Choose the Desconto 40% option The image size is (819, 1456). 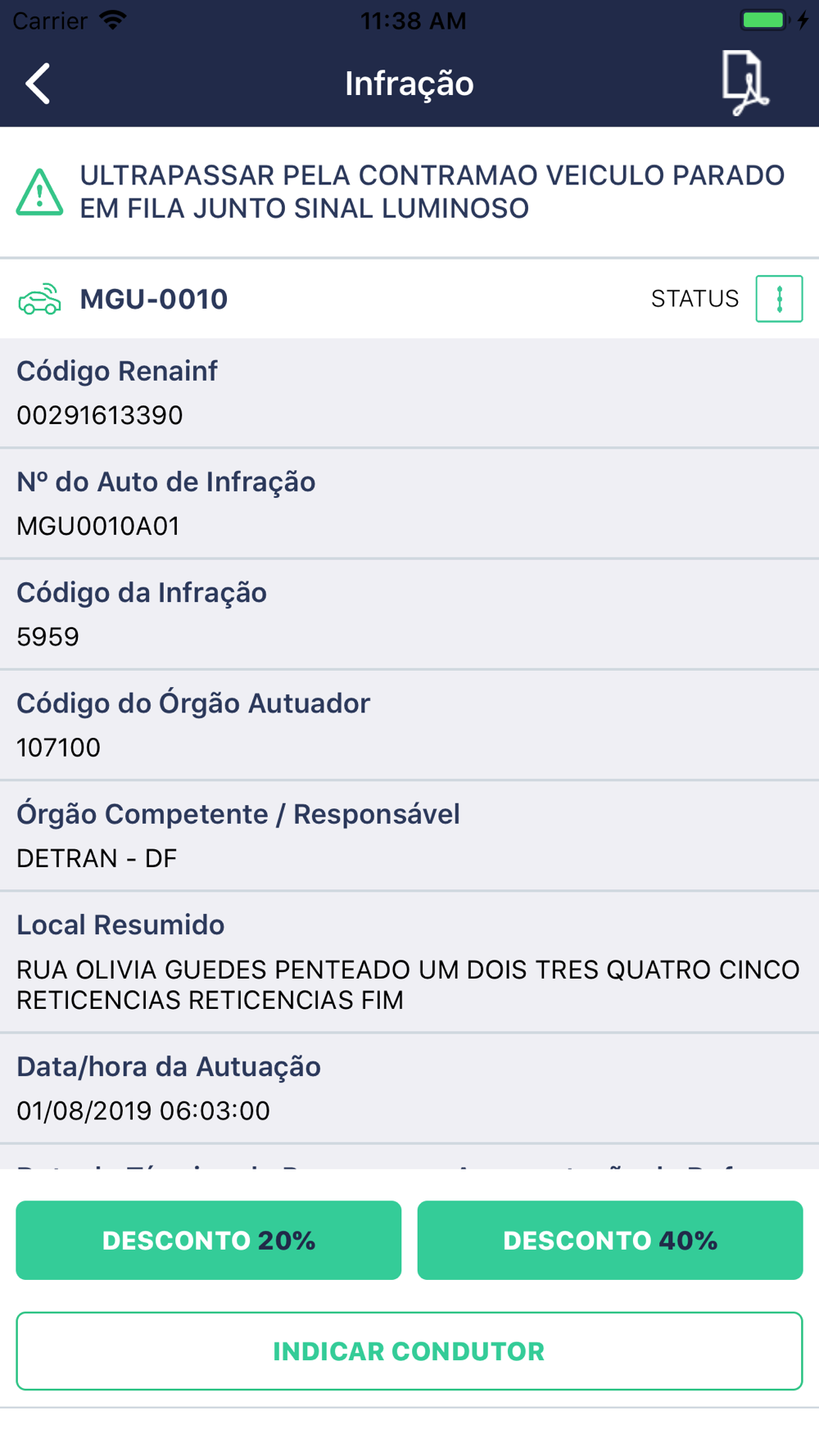[x=610, y=1240]
